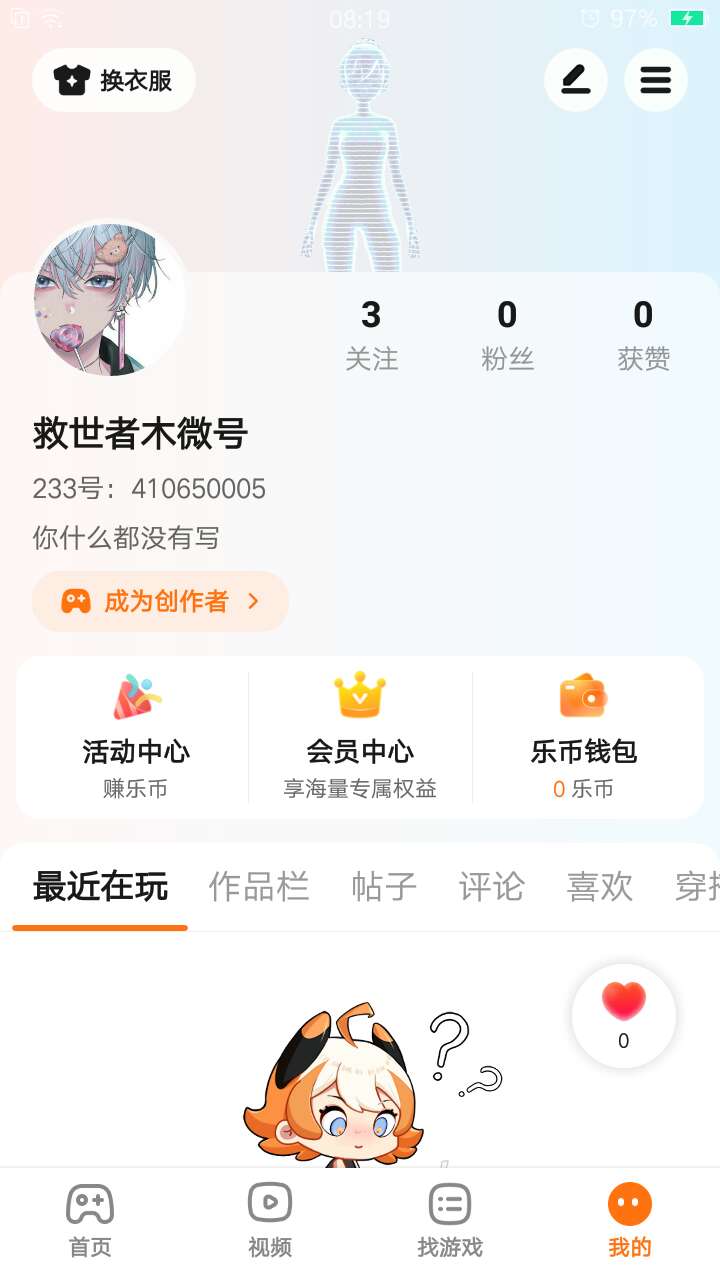720x1280 pixels.
Task: Tap the profile avatar picture
Action: pyautogui.click(x=109, y=299)
